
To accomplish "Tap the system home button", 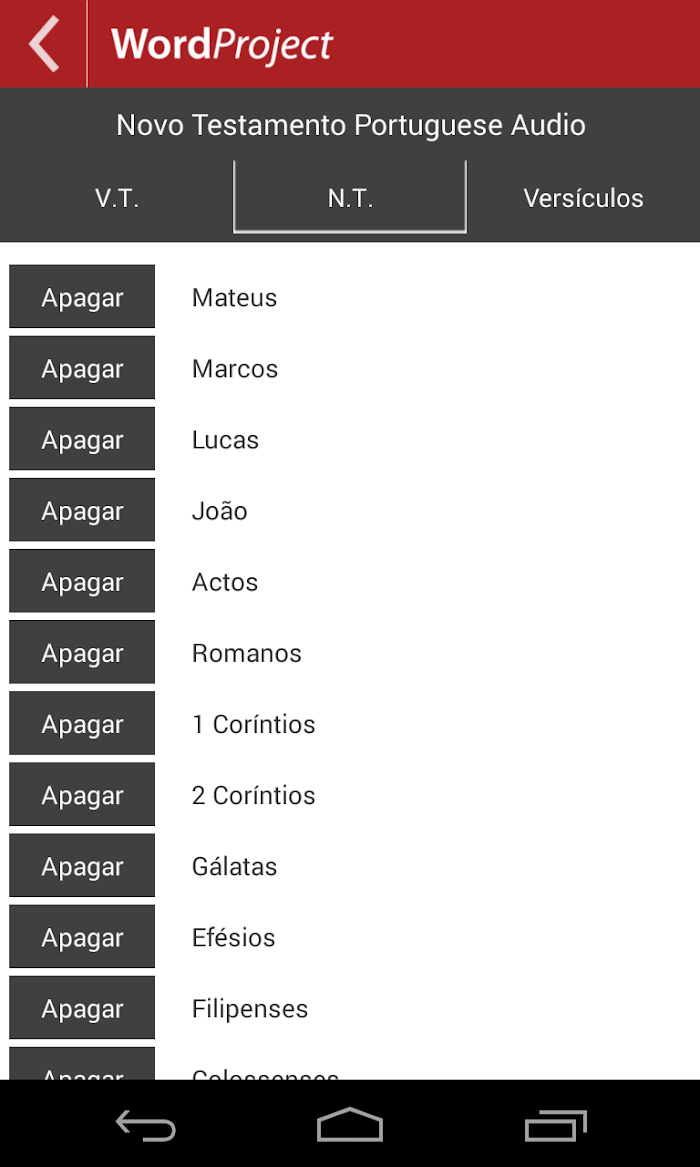I will click(x=350, y=1124).
